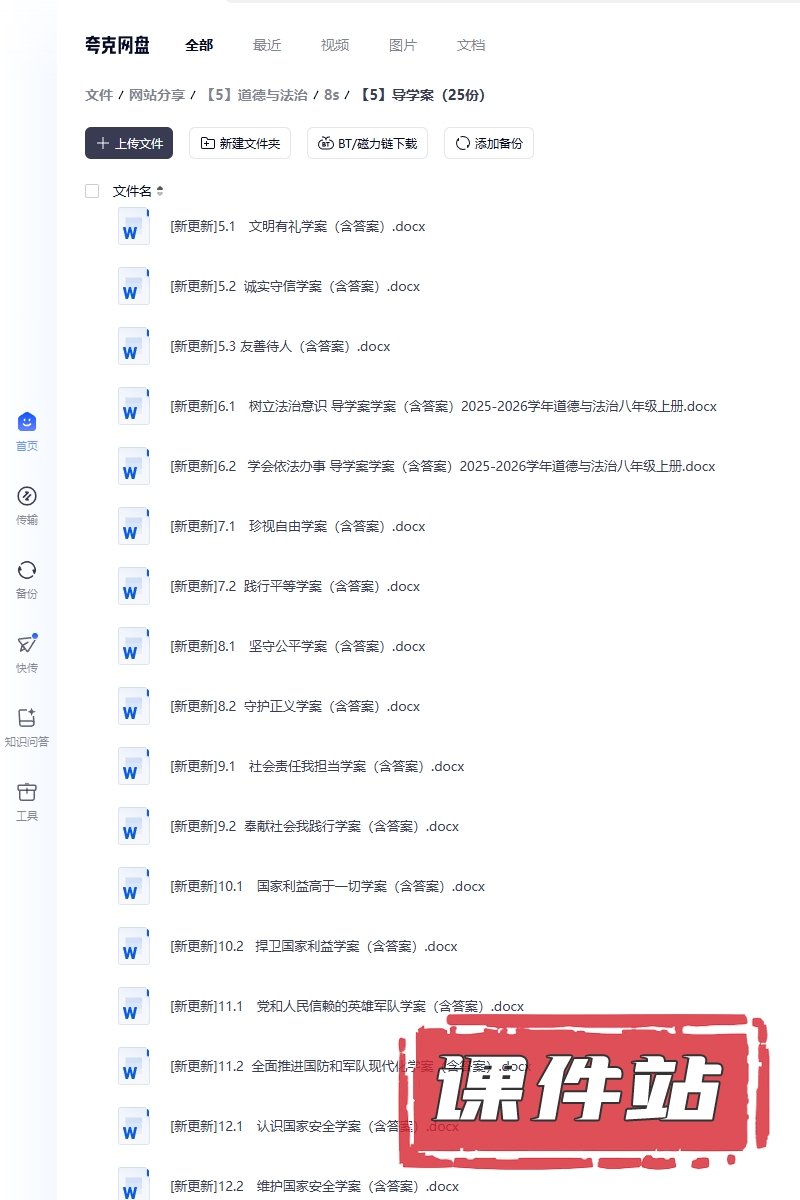Open 7.1 珍视自由学案 document

pos(297,526)
